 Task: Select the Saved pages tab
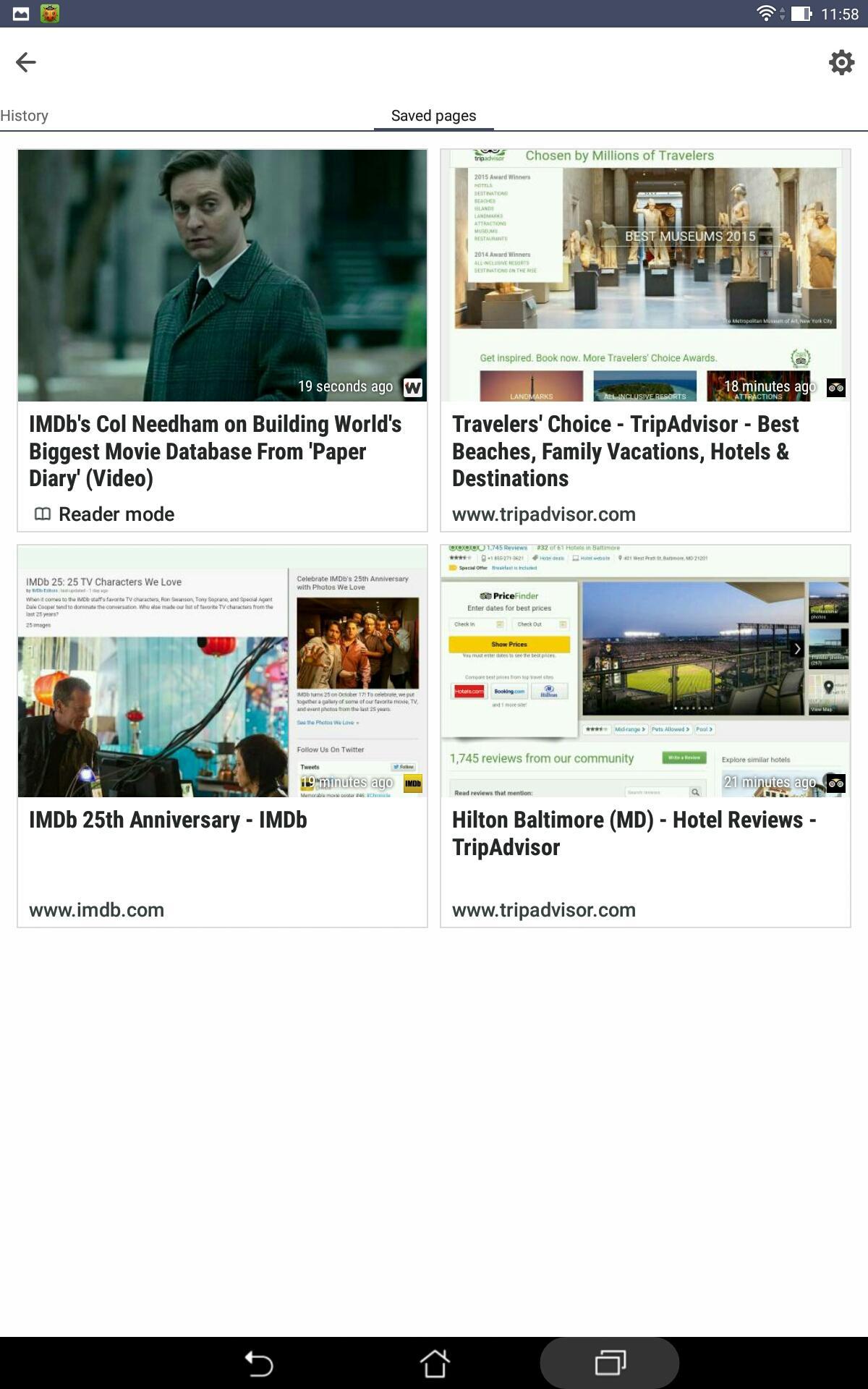(x=433, y=116)
